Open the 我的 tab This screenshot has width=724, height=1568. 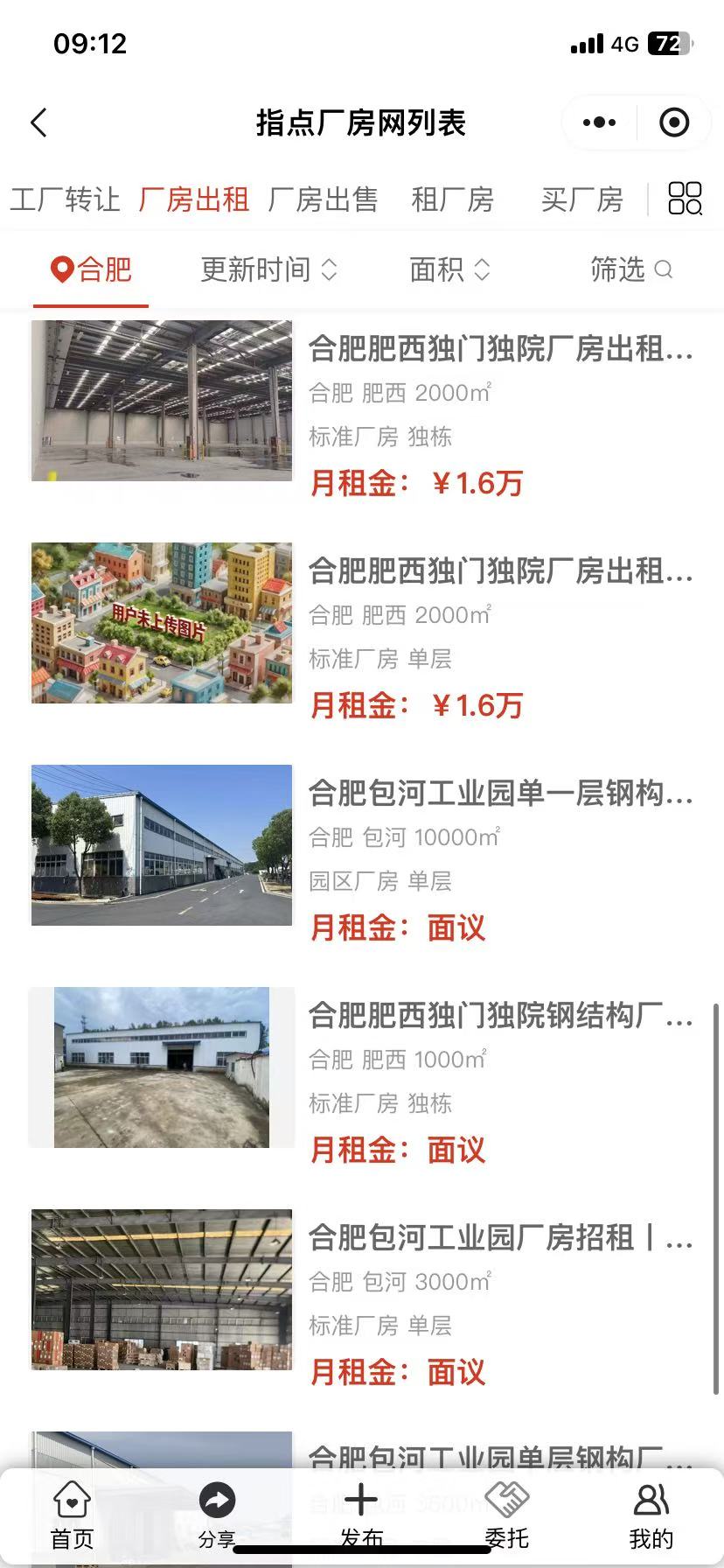[651, 1515]
